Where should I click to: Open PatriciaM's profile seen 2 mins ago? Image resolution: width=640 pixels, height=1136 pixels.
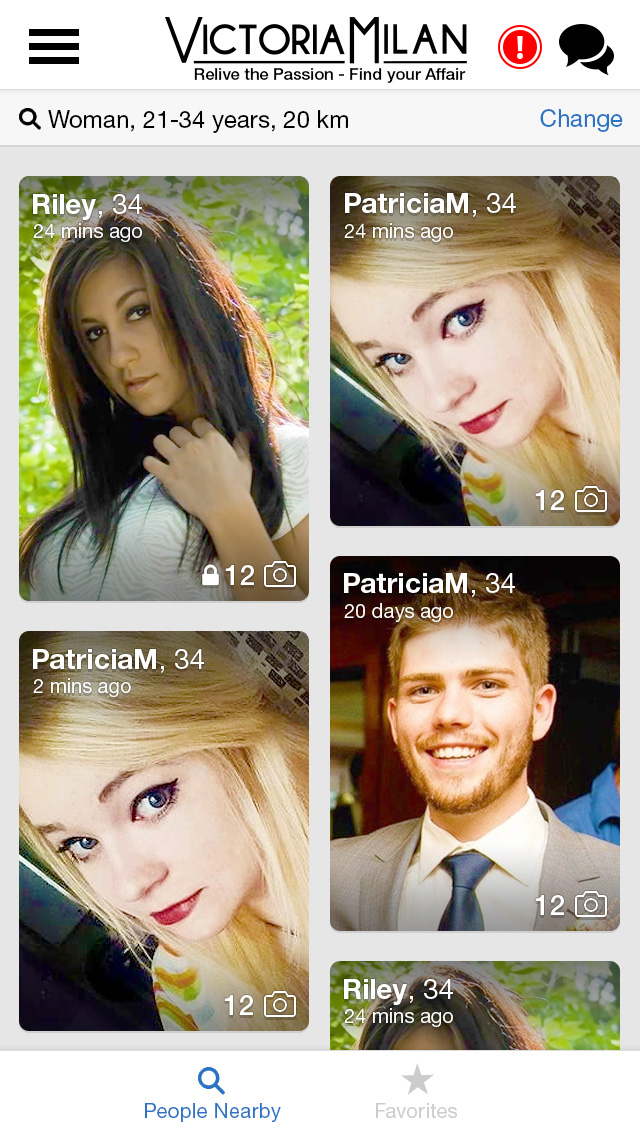click(x=164, y=830)
